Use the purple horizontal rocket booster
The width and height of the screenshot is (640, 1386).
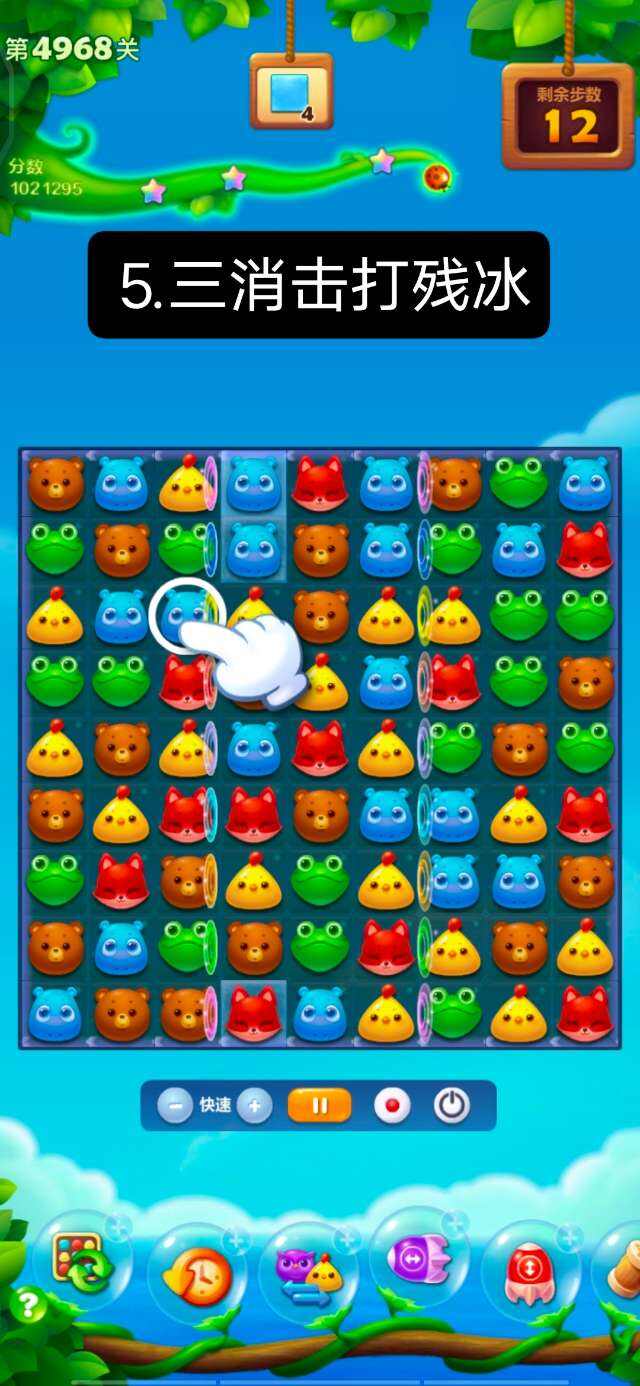pyautogui.click(x=412, y=1262)
